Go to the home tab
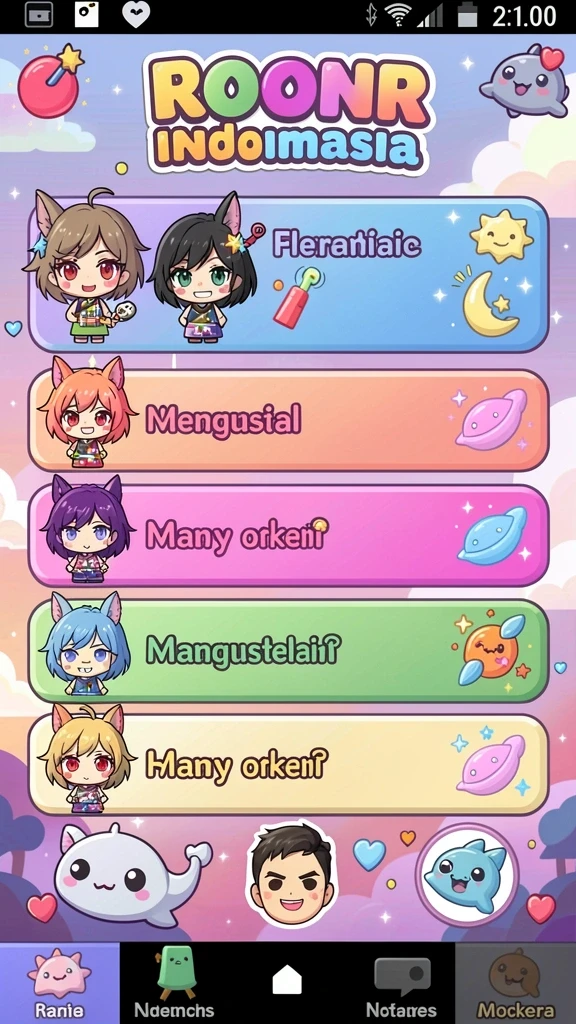576x1024 pixels. click(287, 983)
